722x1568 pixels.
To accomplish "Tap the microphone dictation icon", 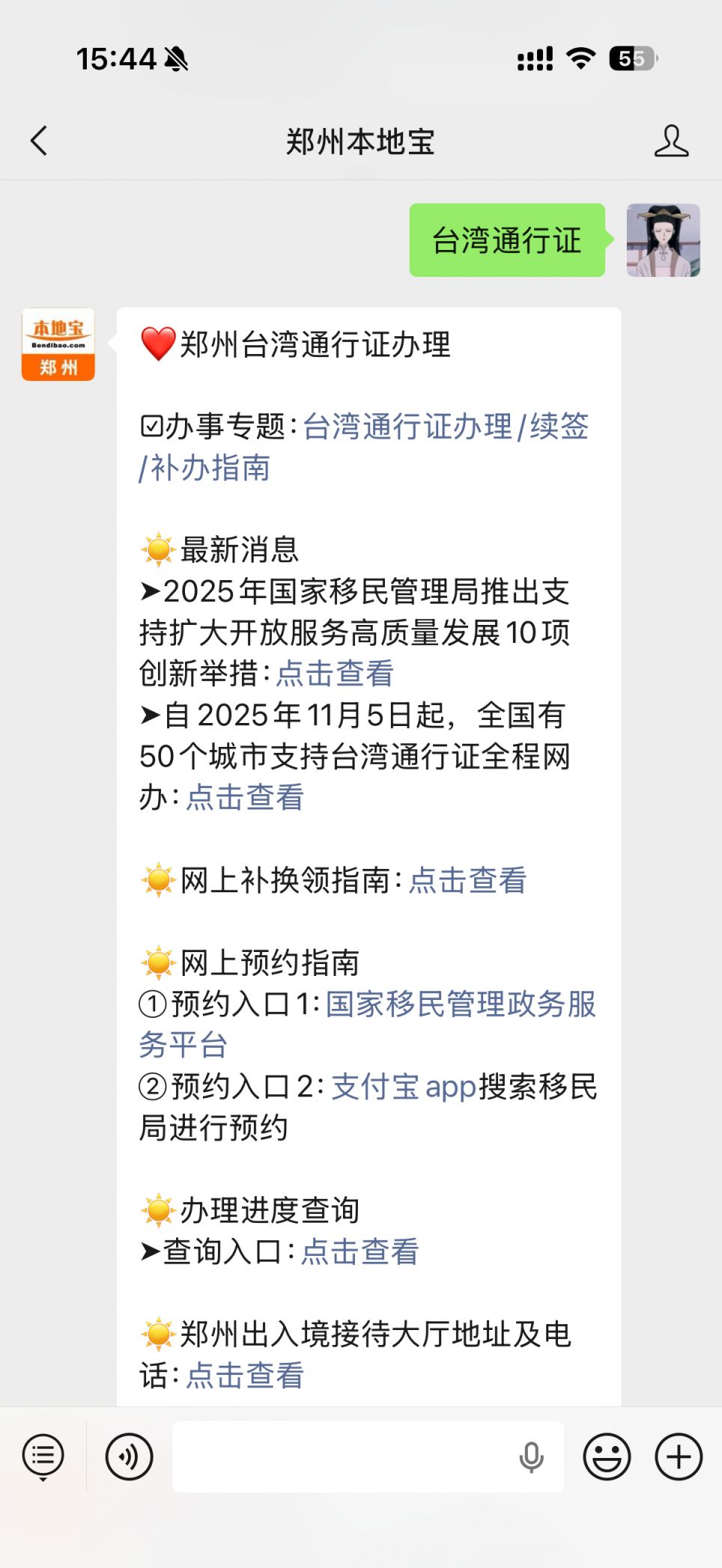I will 531,1456.
